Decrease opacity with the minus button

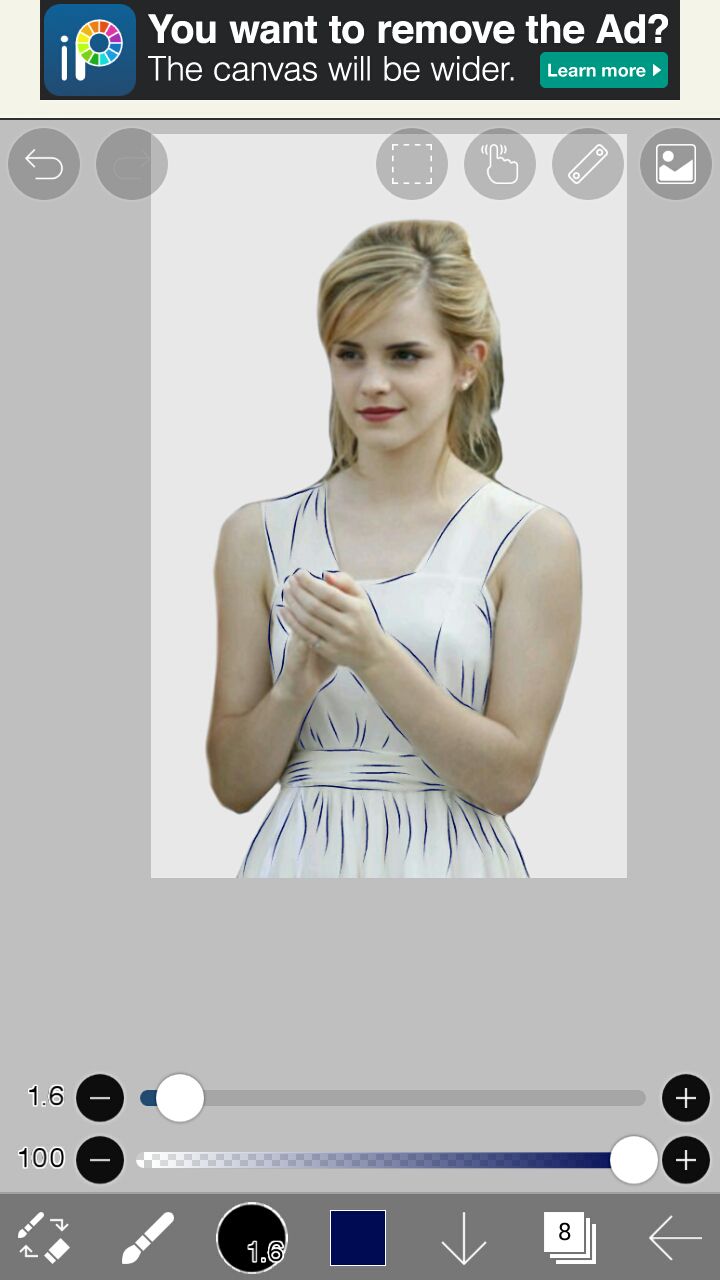pos(100,1160)
